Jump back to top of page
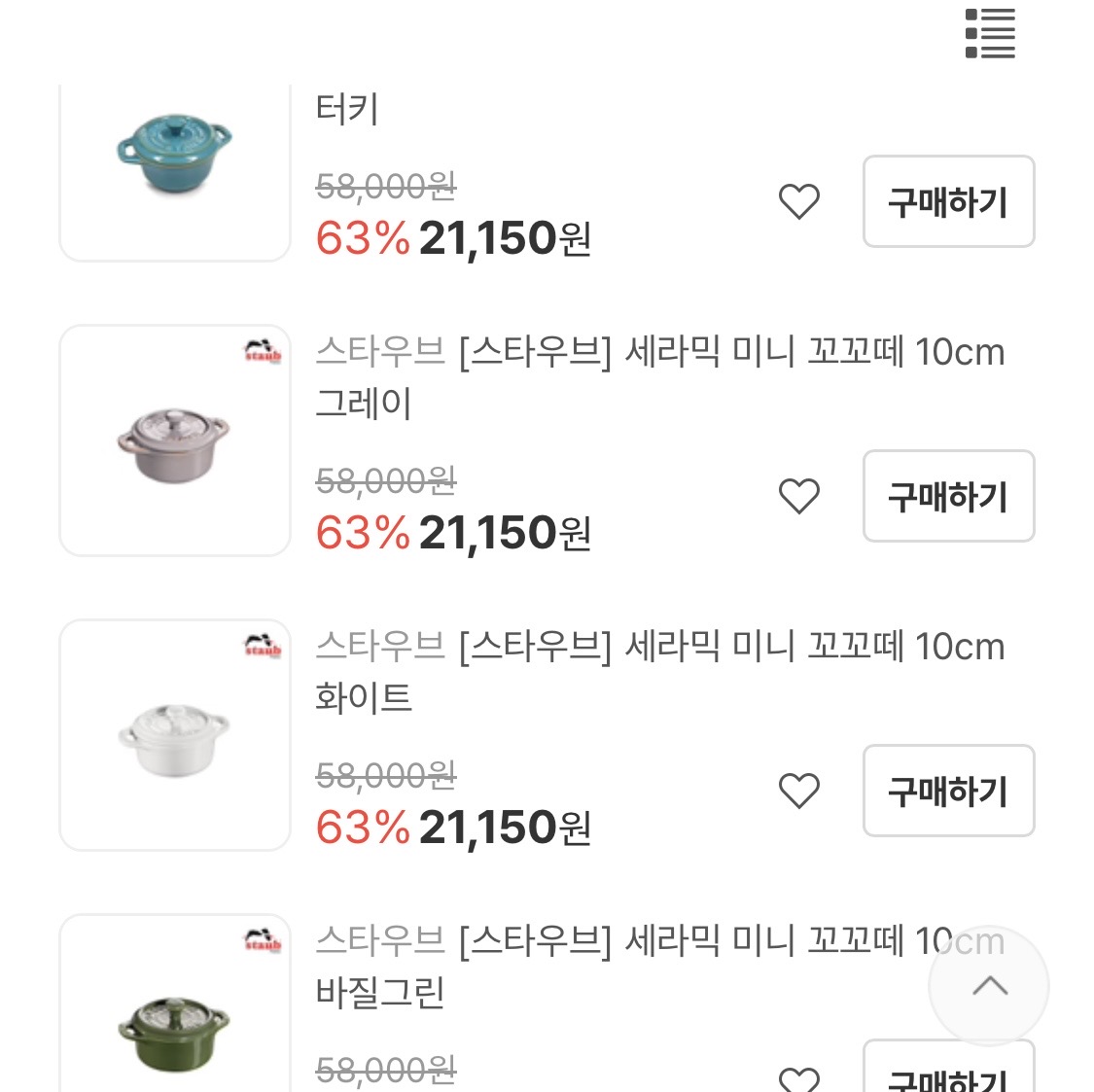Image resolution: width=1094 pixels, height=1092 pixels. 989,986
